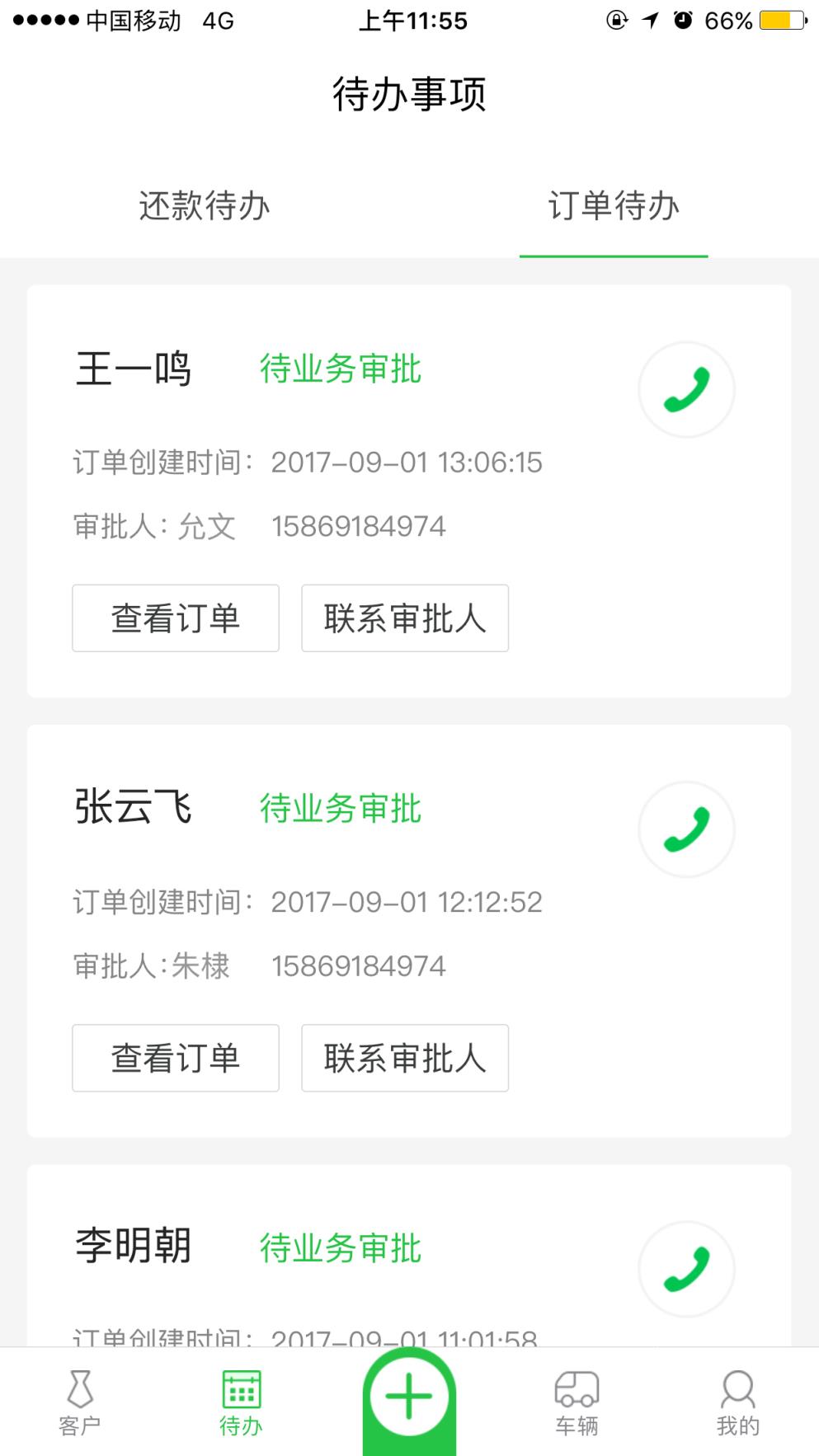Tap approver 允文's phone number 15869184974
This screenshot has height=1456, width=819.
tap(360, 525)
